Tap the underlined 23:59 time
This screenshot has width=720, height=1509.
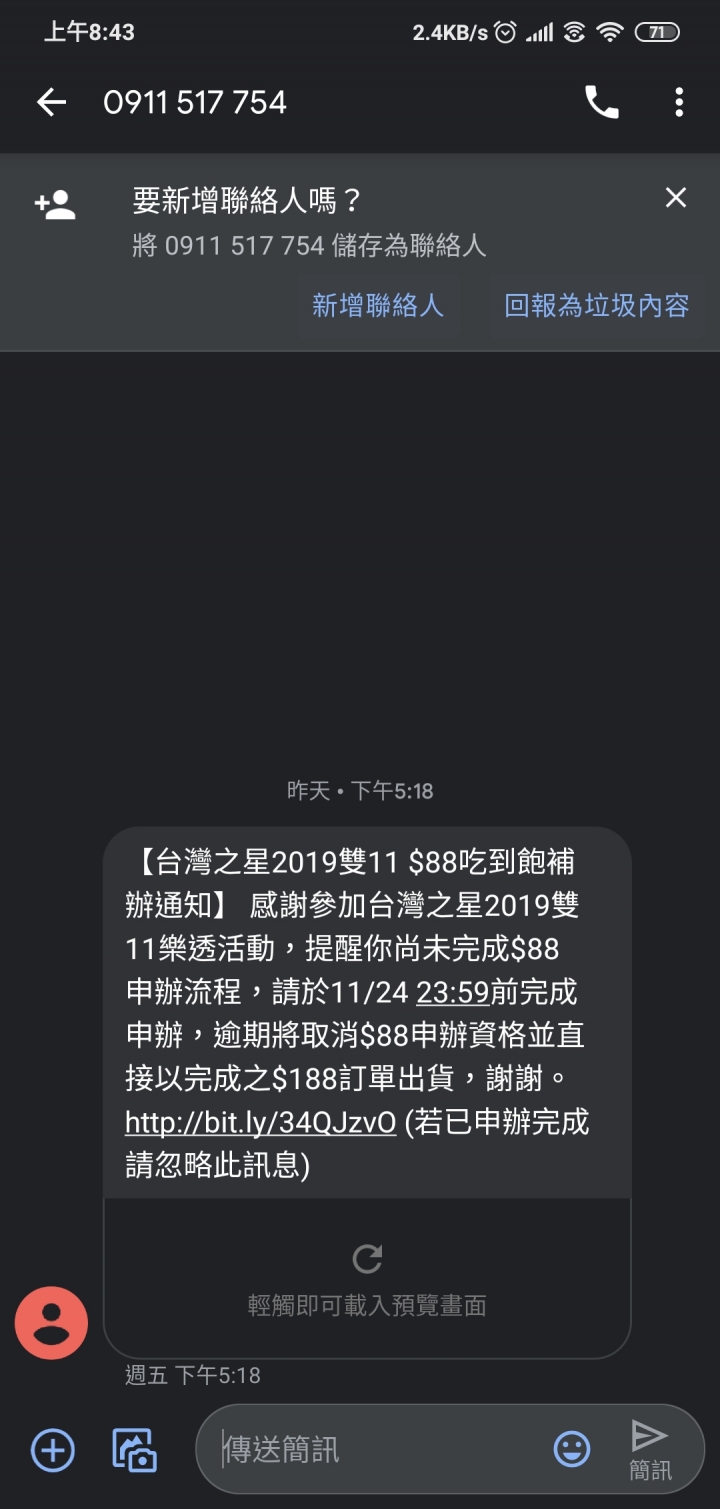[452, 992]
